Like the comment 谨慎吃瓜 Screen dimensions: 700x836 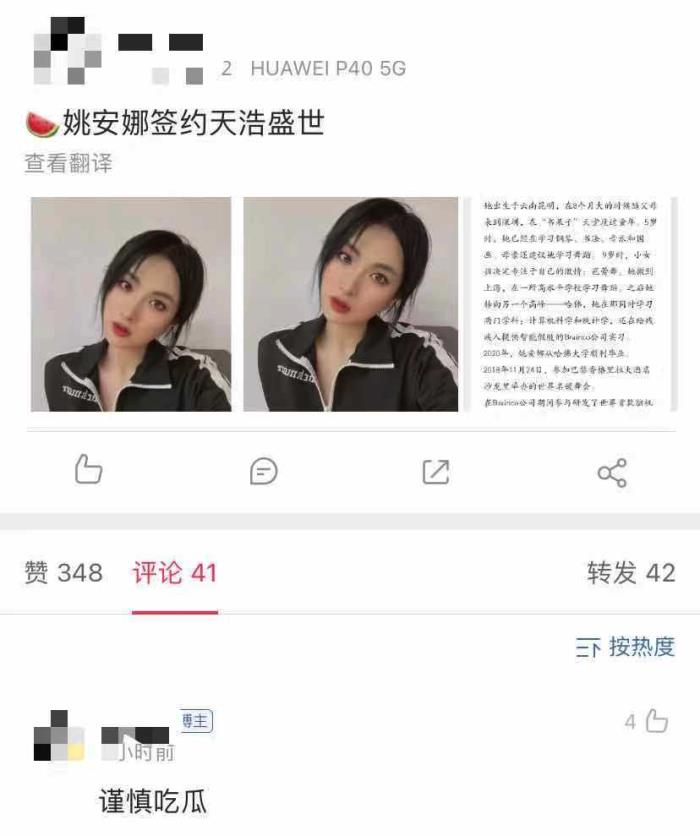click(656, 721)
